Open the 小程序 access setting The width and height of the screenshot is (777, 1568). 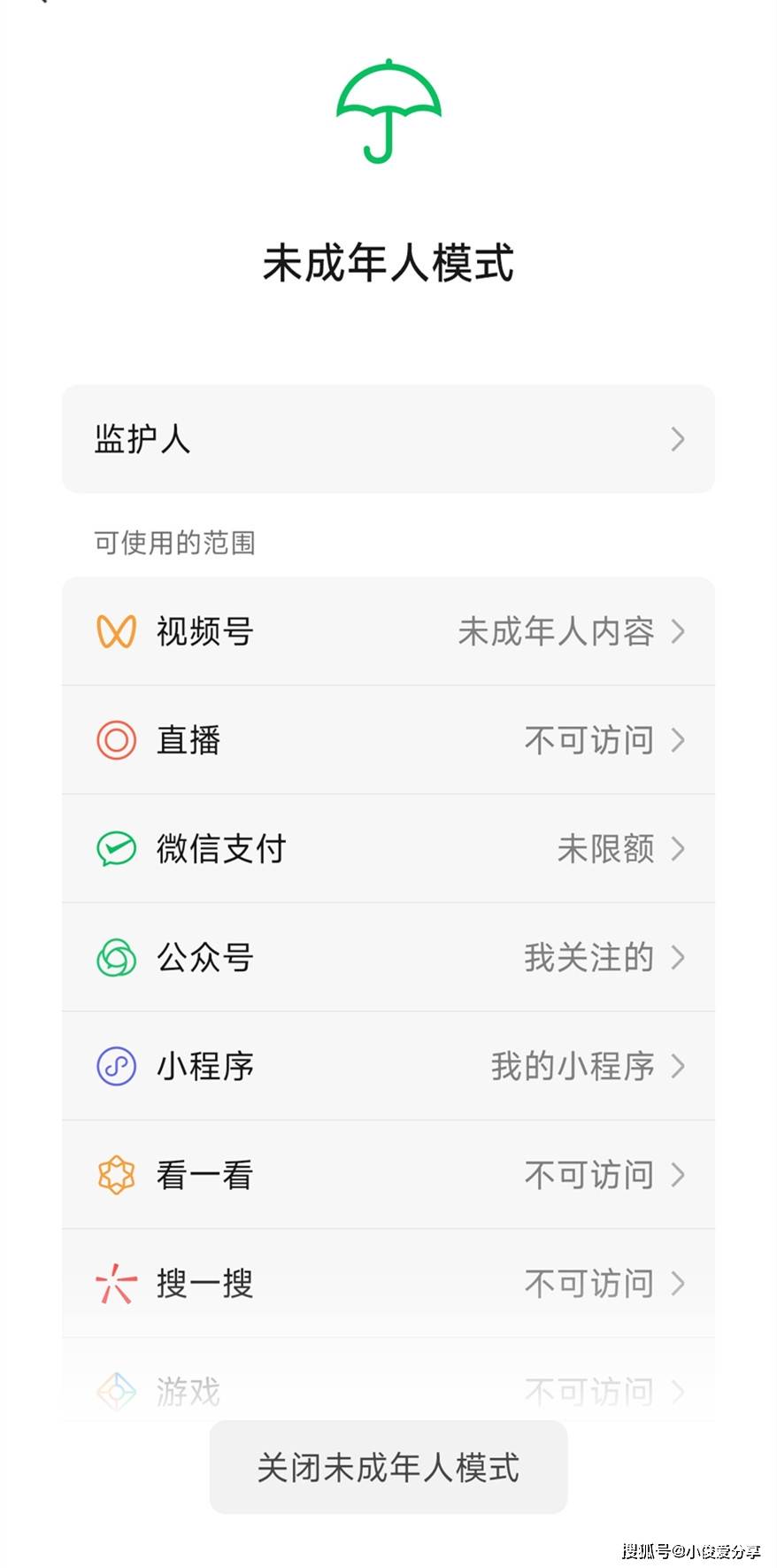(388, 1066)
